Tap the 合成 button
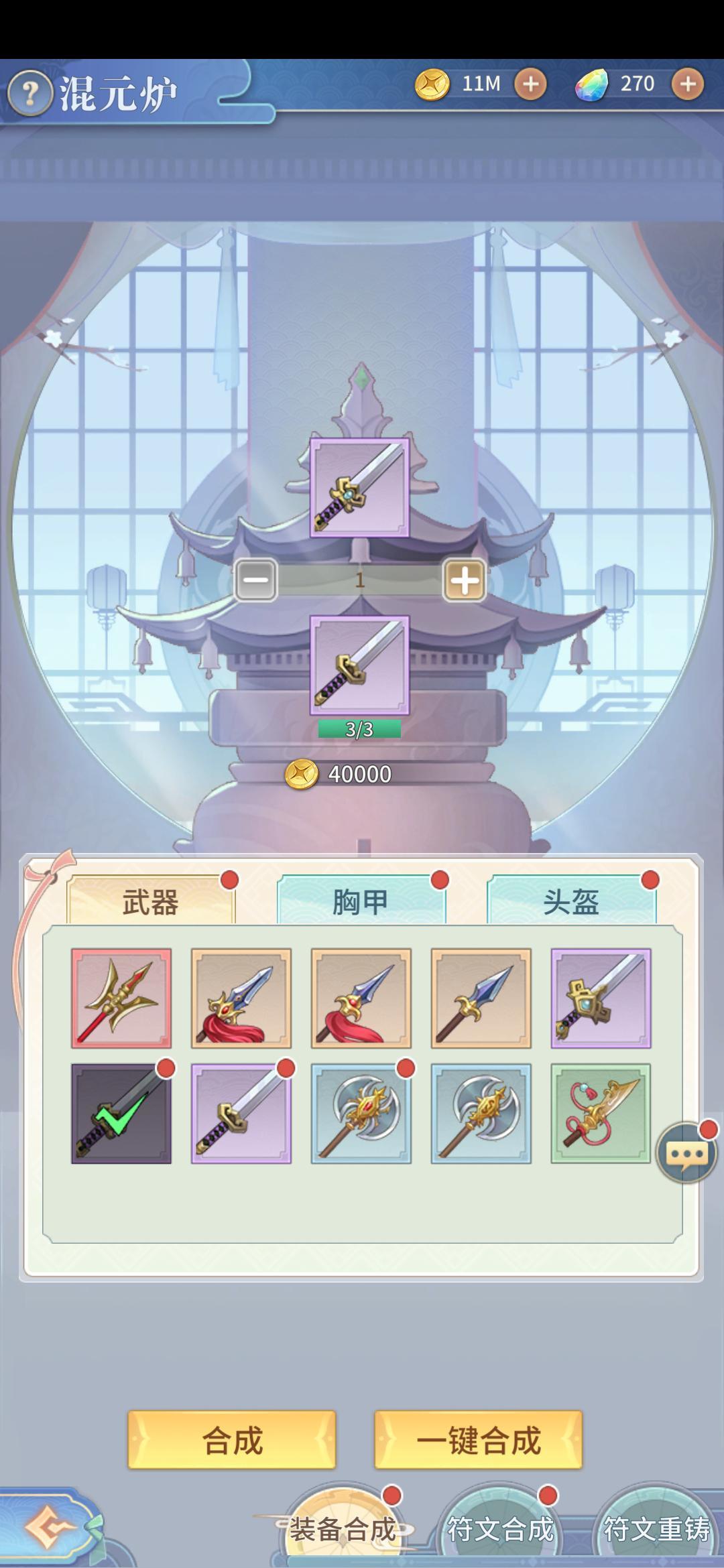The width and height of the screenshot is (724, 1568). coord(232,1440)
